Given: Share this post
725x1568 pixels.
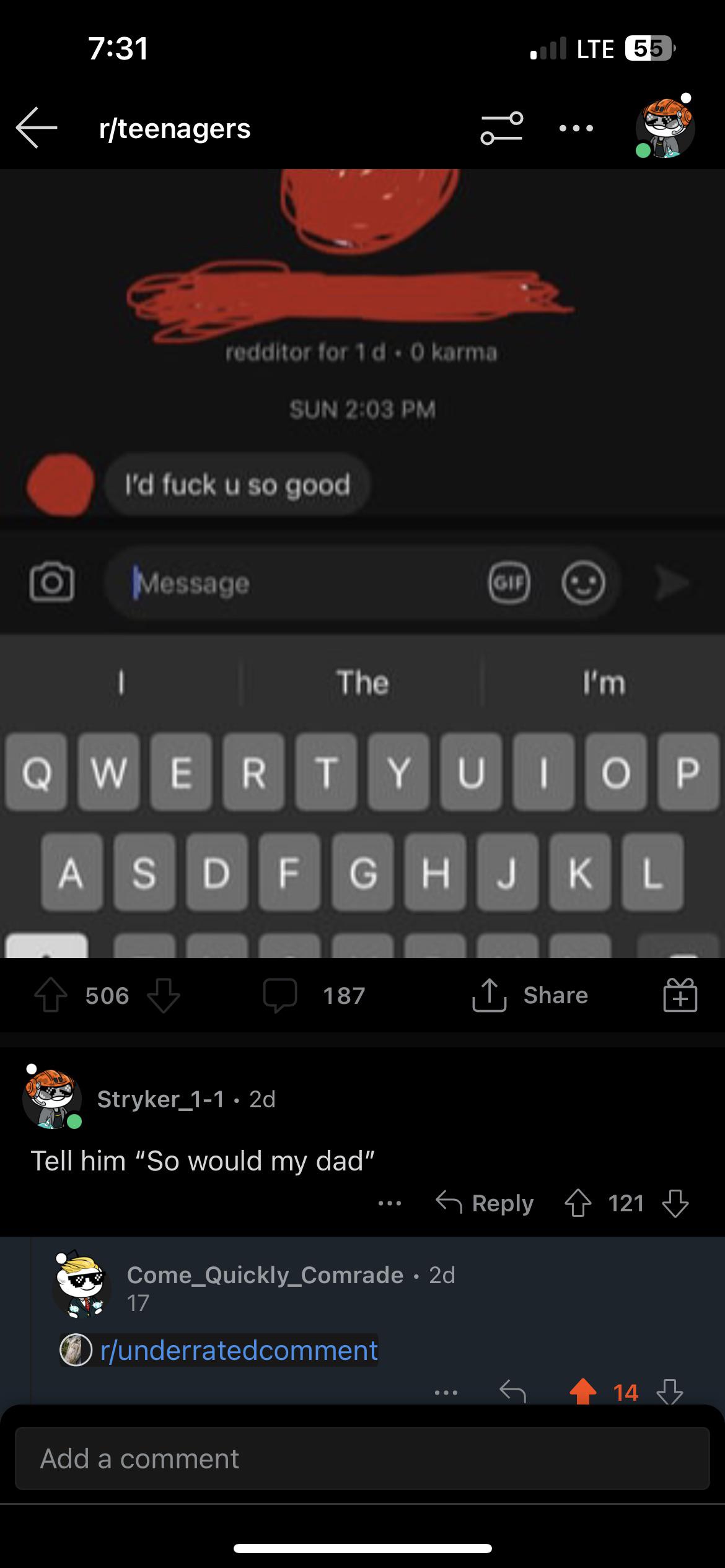Looking at the screenshot, I should click(x=530, y=995).
